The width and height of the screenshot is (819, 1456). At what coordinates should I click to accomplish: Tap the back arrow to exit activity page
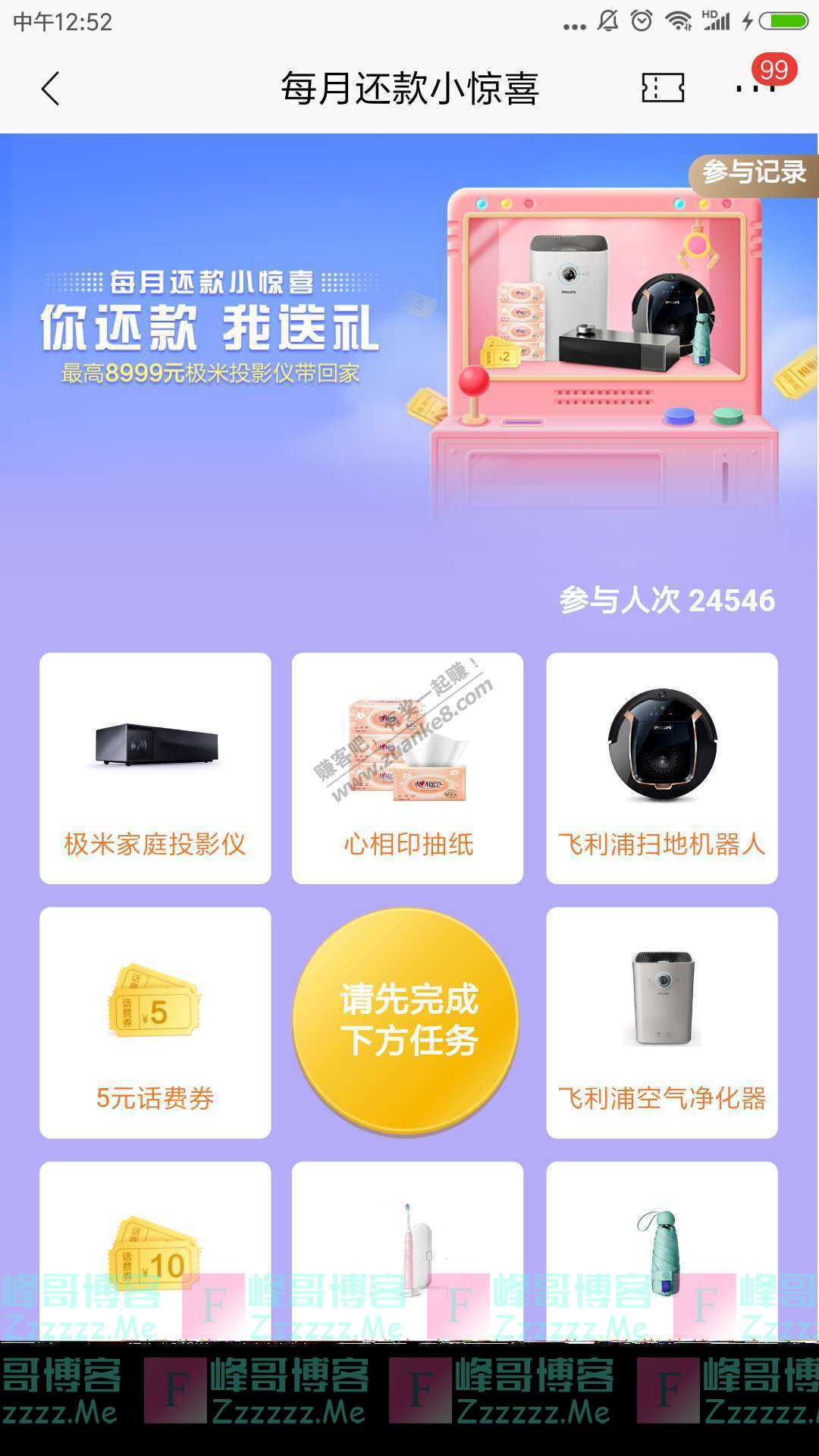50,89
